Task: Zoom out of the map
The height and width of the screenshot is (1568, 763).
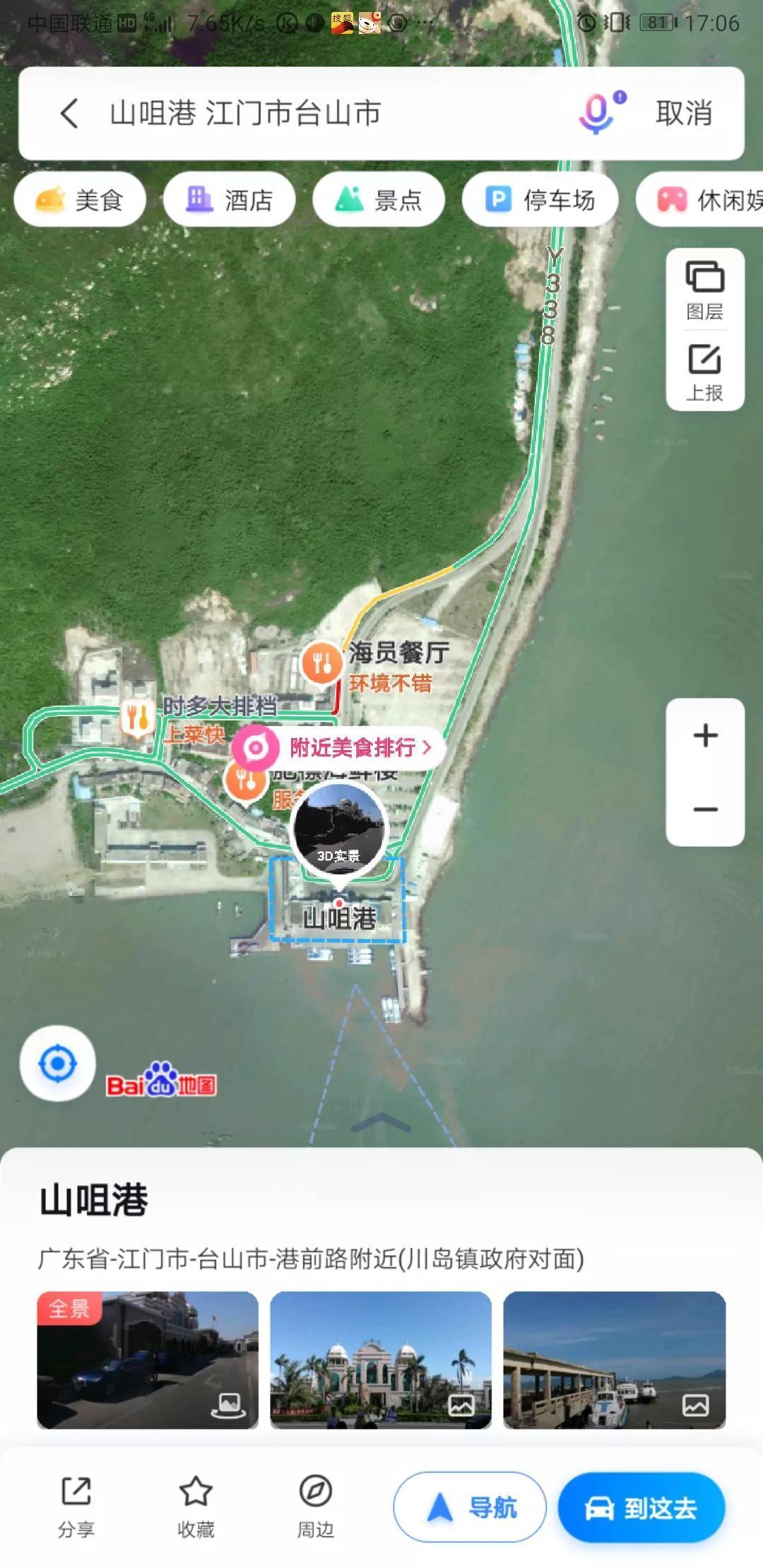Action: (x=705, y=809)
